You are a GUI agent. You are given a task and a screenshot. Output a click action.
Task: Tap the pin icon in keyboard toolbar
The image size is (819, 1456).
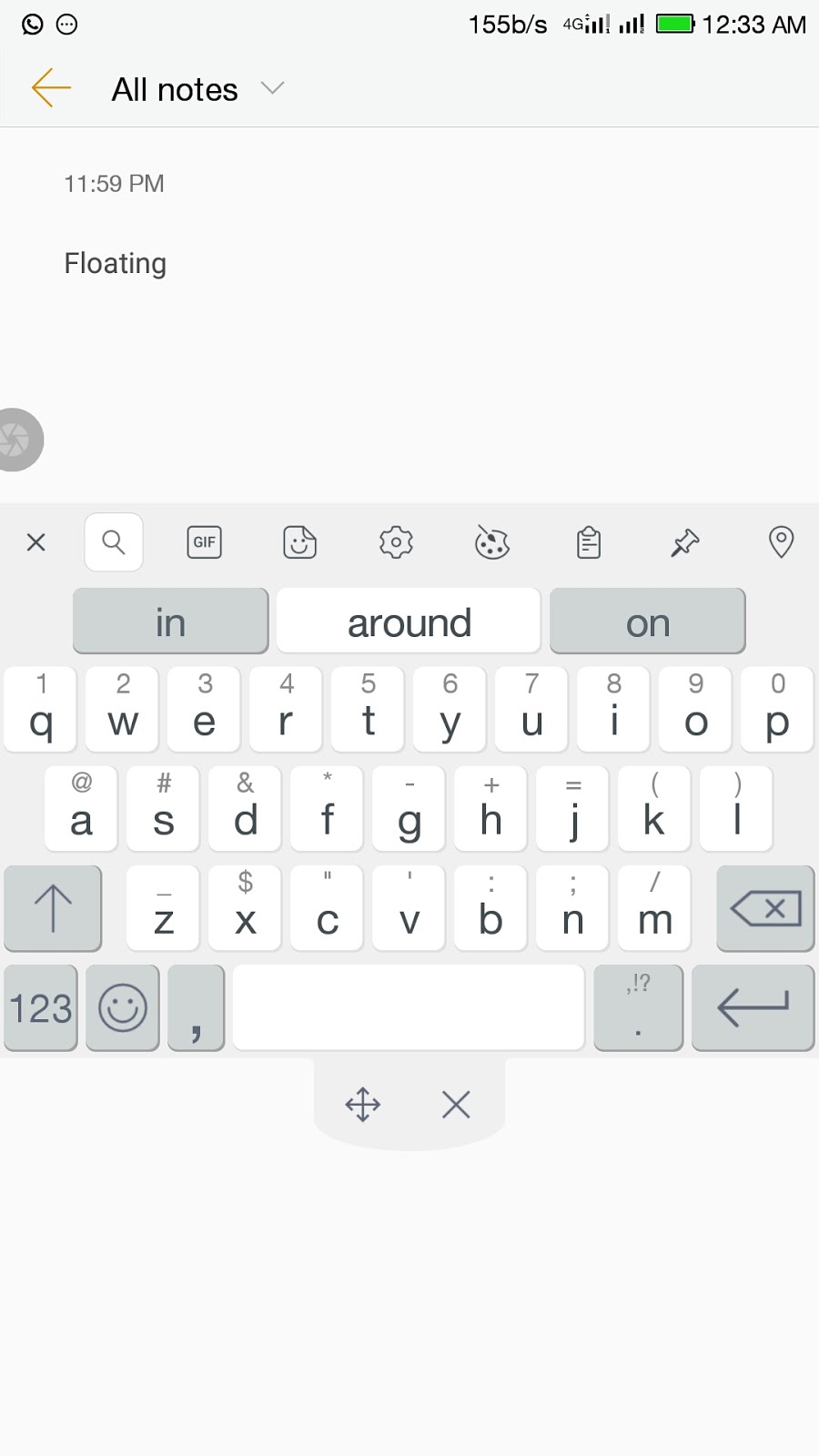click(x=685, y=542)
